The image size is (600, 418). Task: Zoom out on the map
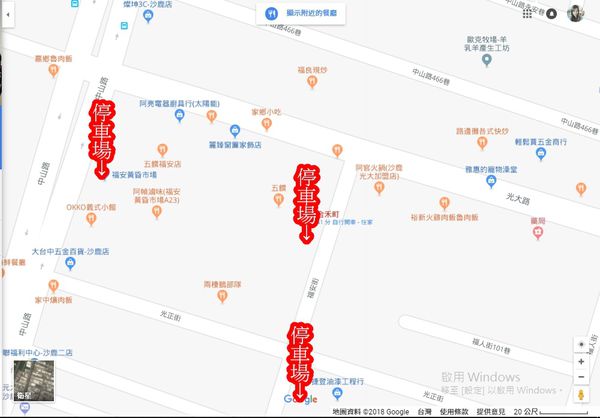coord(581,378)
